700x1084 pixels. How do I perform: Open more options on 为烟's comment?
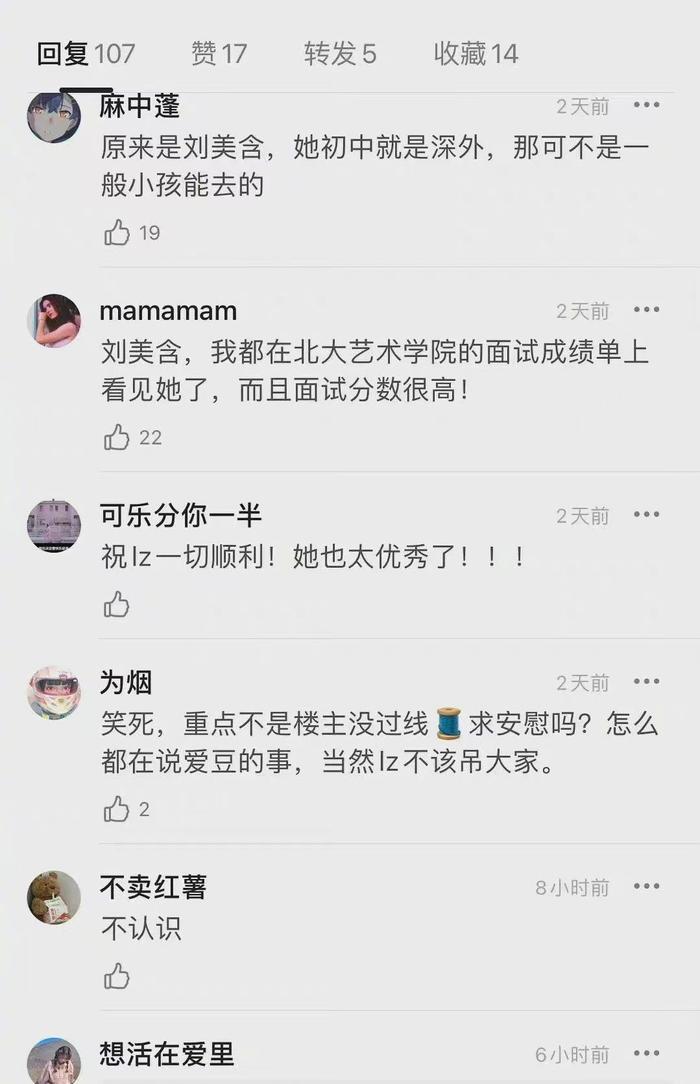646,682
